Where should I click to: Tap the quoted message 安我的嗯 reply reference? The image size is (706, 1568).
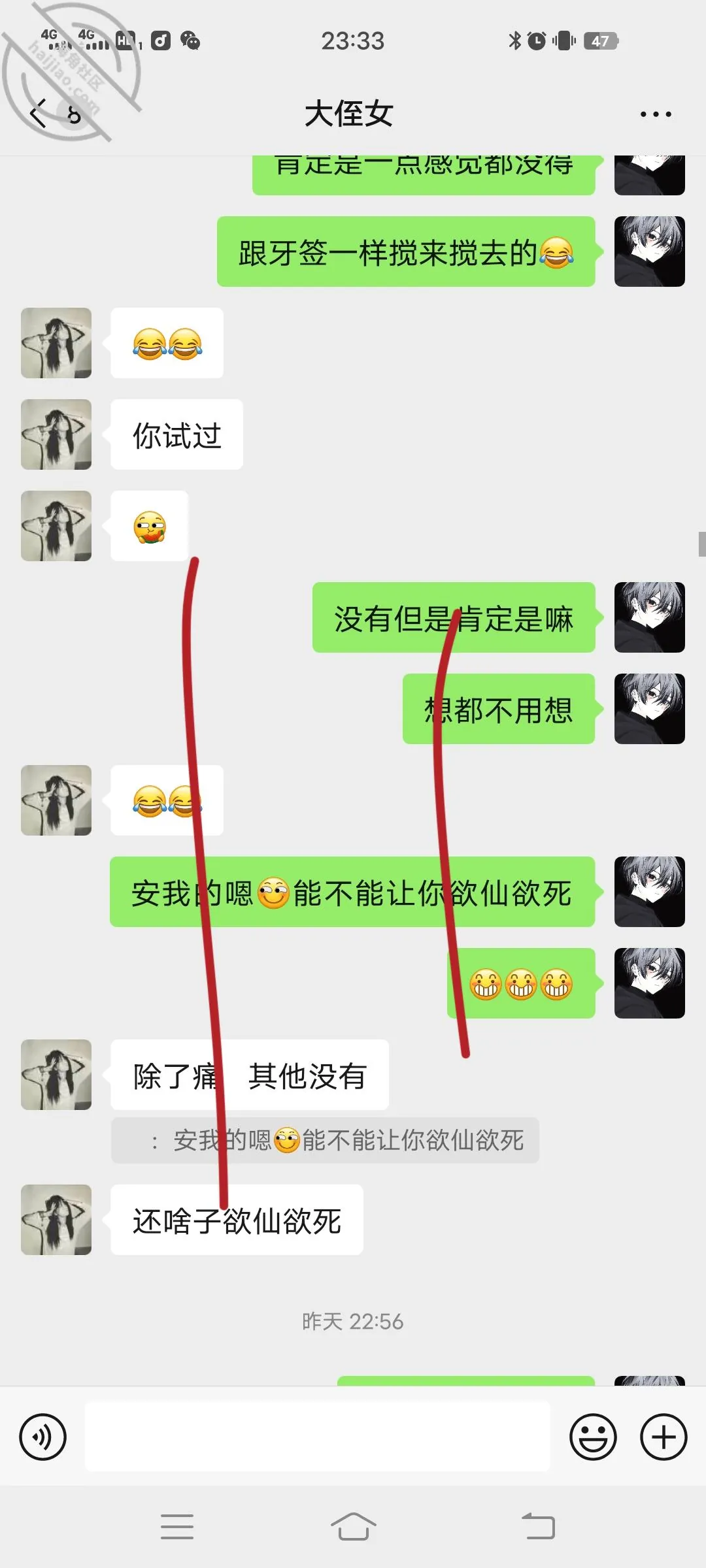coord(325,1140)
